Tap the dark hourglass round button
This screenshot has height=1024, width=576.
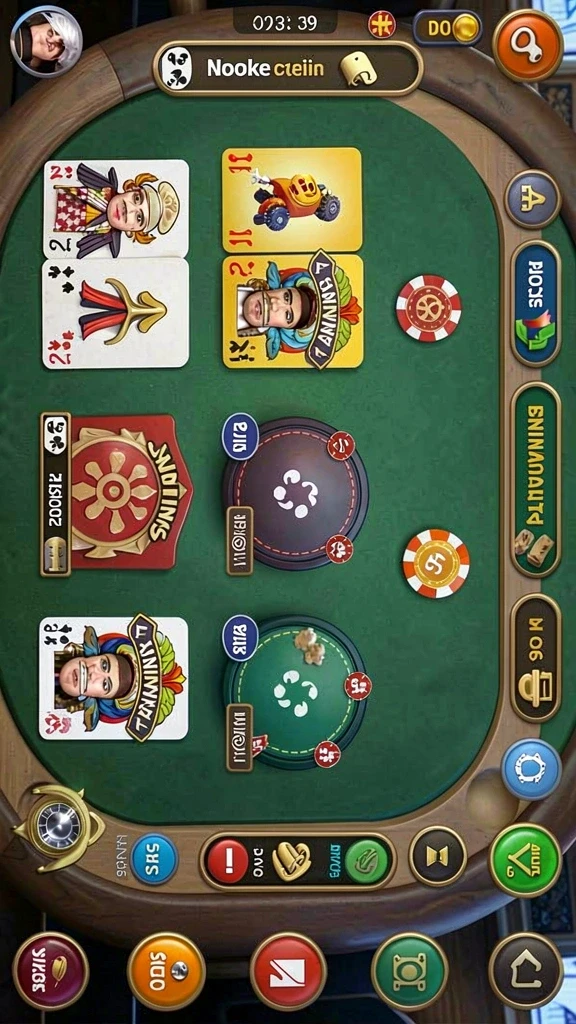tap(438, 856)
